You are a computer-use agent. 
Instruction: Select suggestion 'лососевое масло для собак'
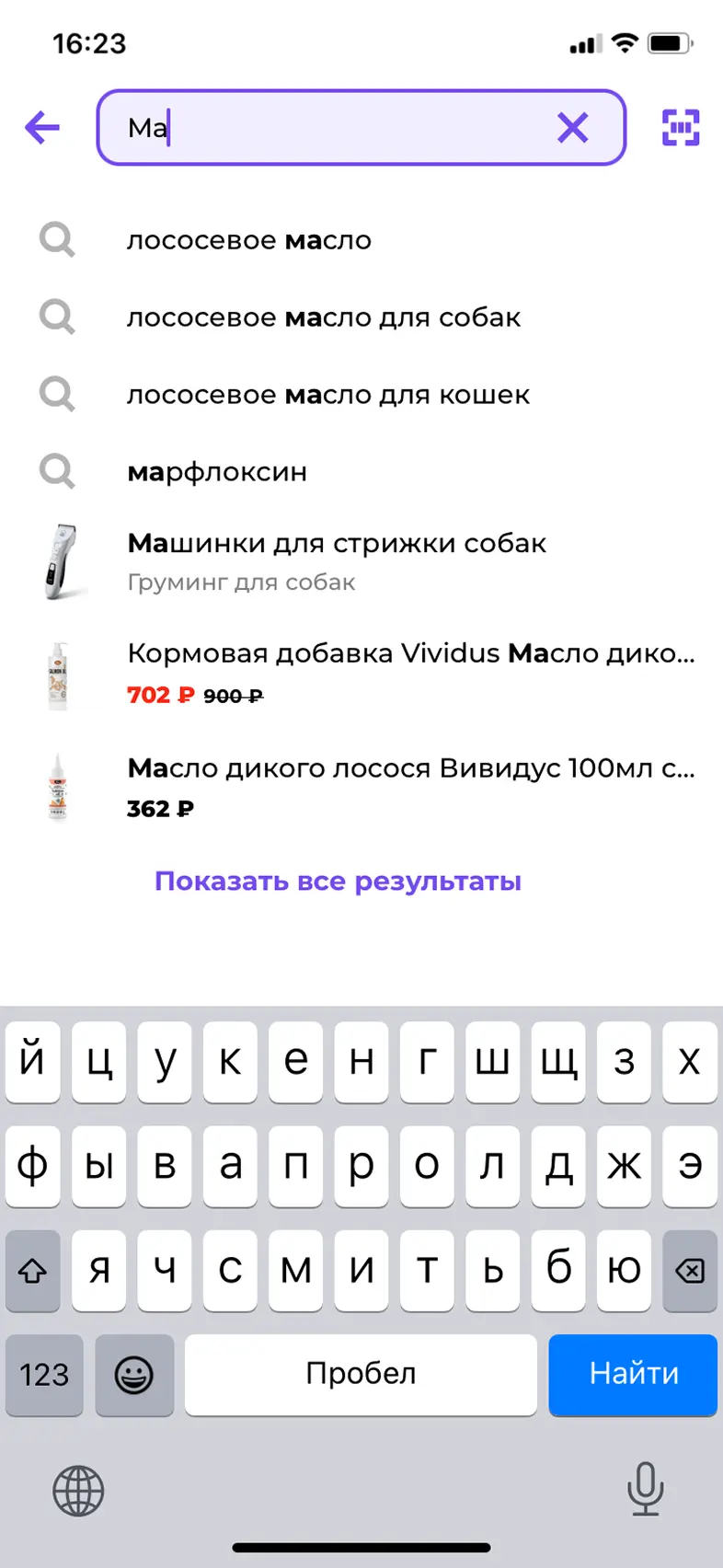(x=324, y=317)
